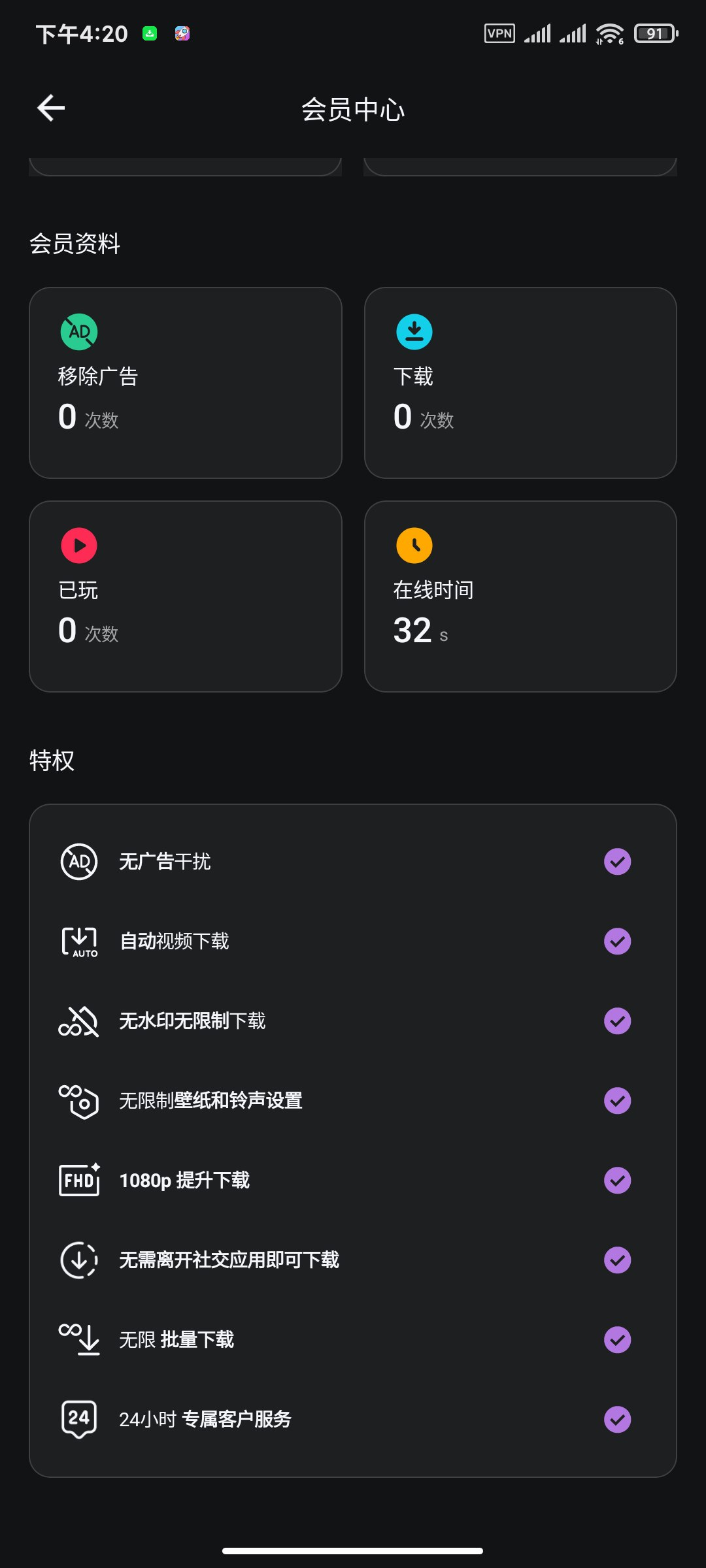The image size is (706, 1568).
Task: Click the blue download counter icon
Action: (x=414, y=331)
